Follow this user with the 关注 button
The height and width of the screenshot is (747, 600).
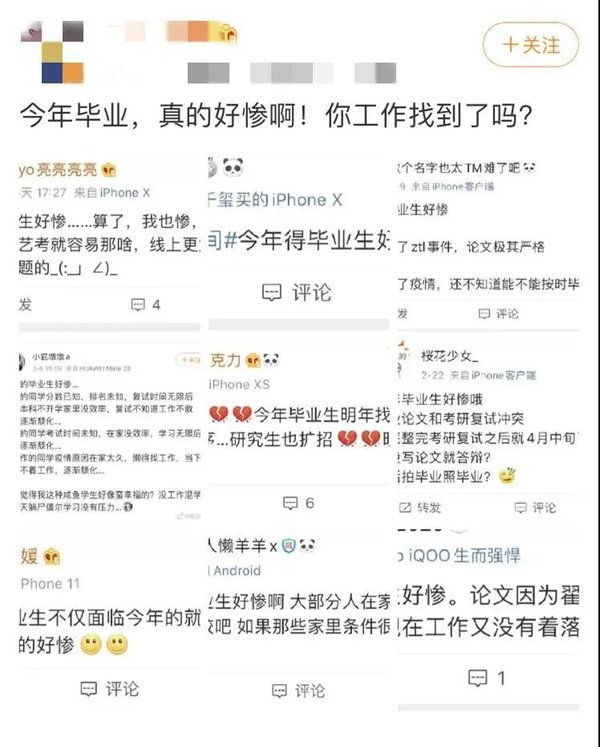530,45
